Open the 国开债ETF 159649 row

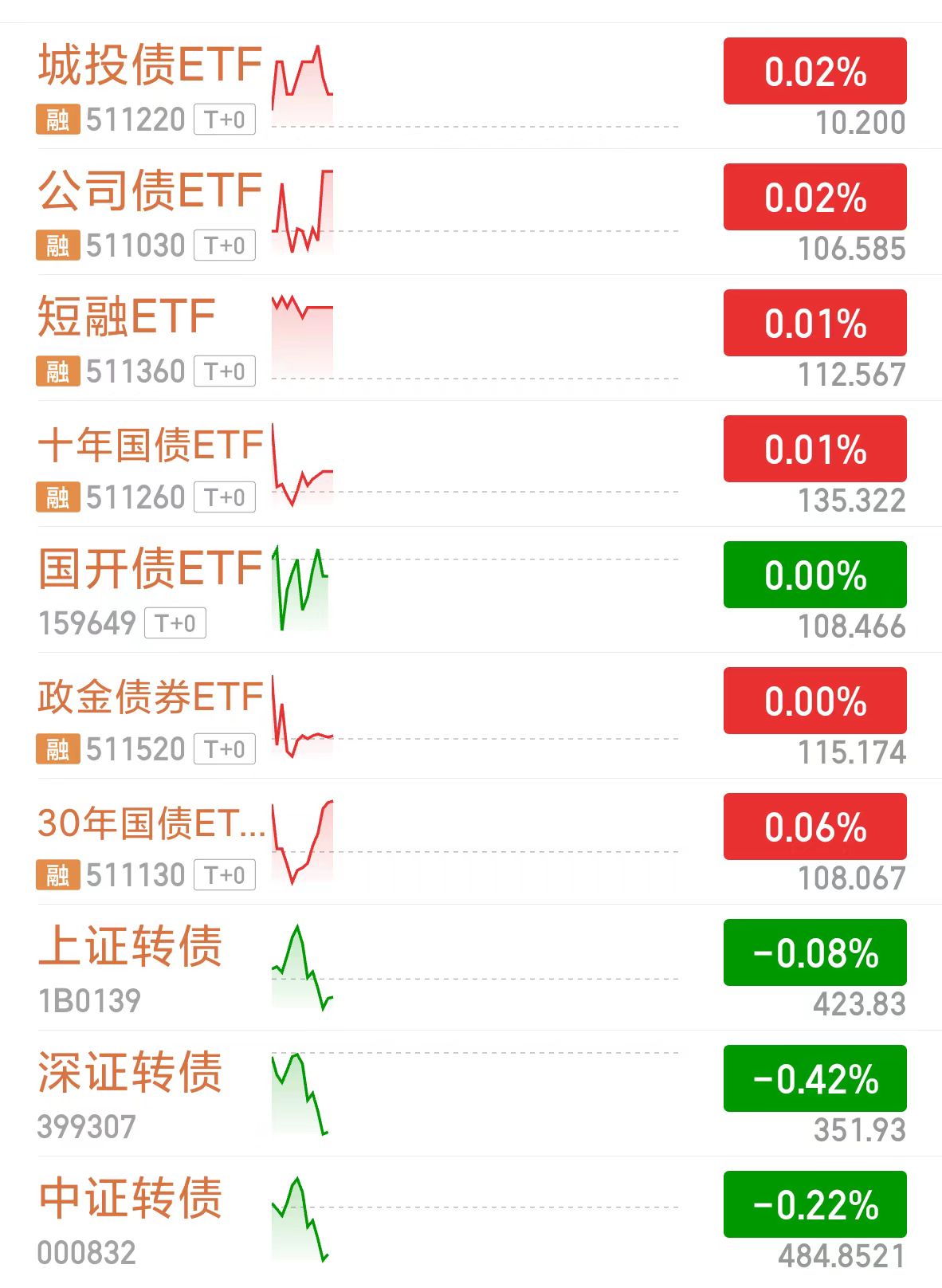(471, 590)
